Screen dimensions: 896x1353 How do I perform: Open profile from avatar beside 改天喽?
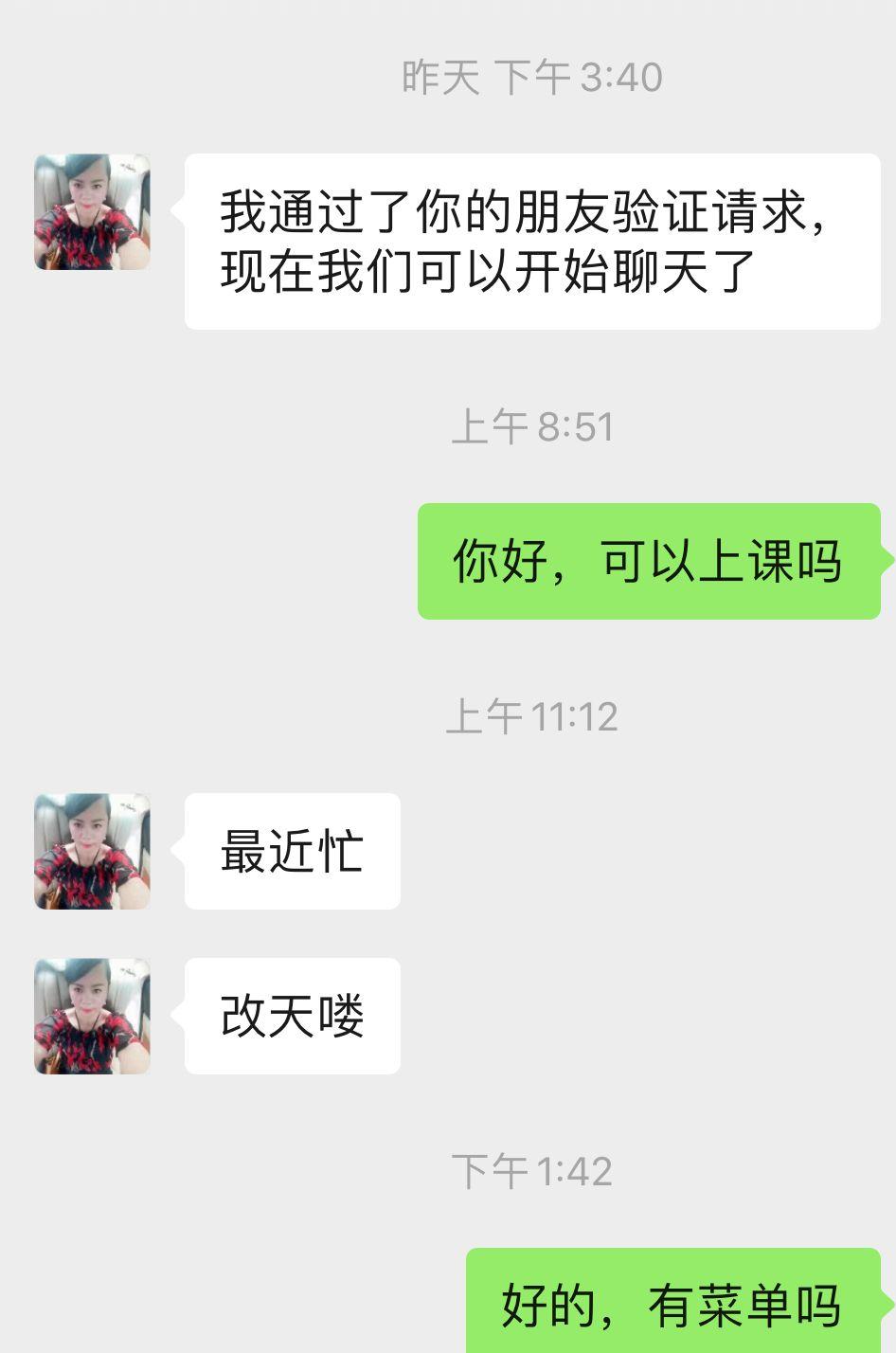92,1016
